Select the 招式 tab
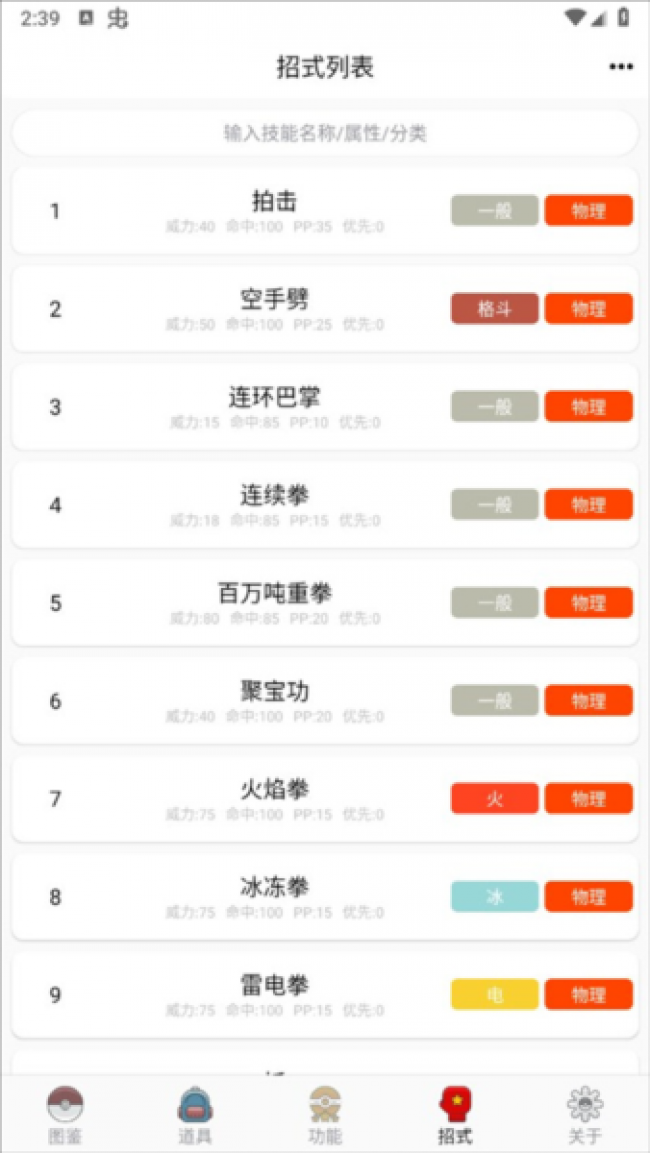The width and height of the screenshot is (650, 1153). tap(455, 1114)
